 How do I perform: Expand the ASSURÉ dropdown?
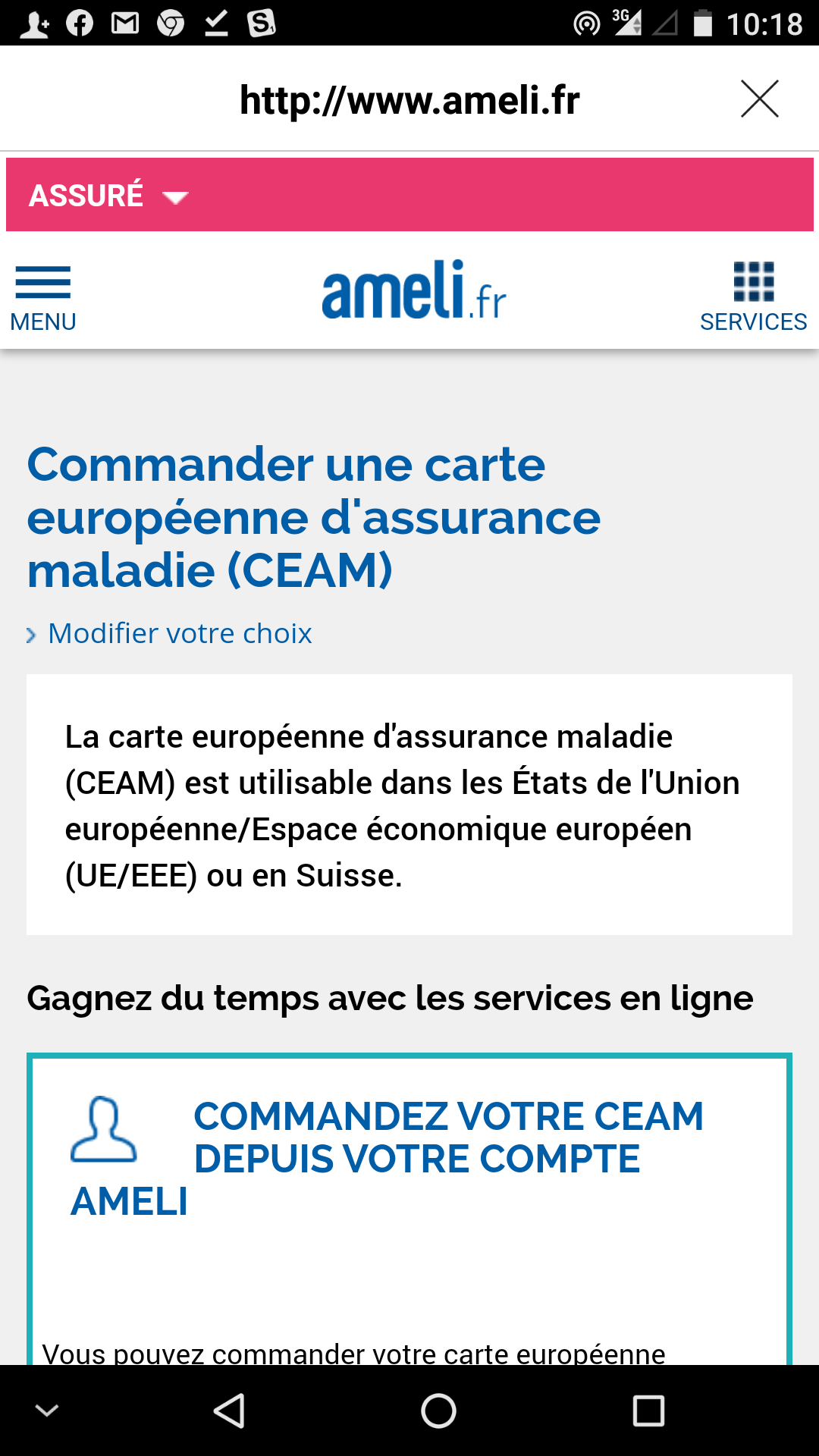pyautogui.click(x=108, y=196)
